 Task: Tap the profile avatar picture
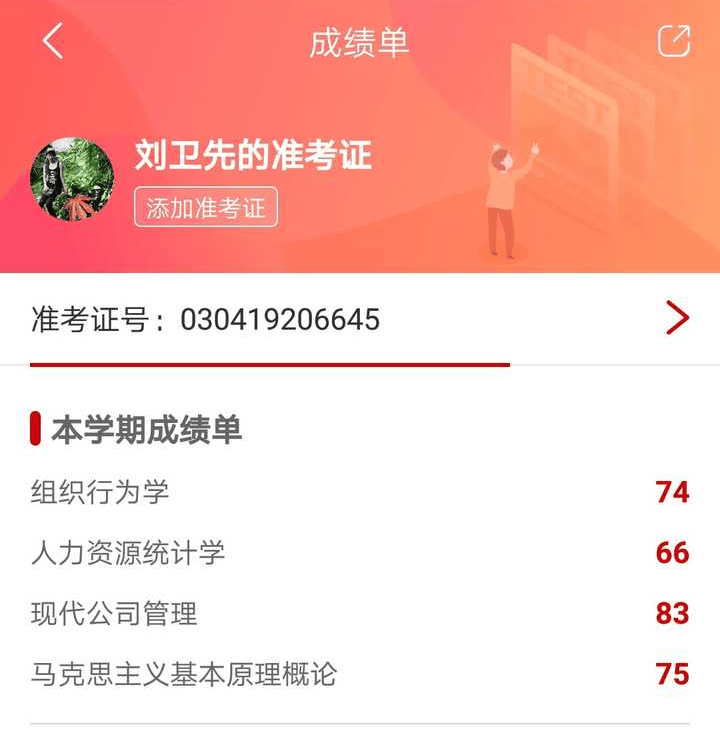(x=72, y=179)
